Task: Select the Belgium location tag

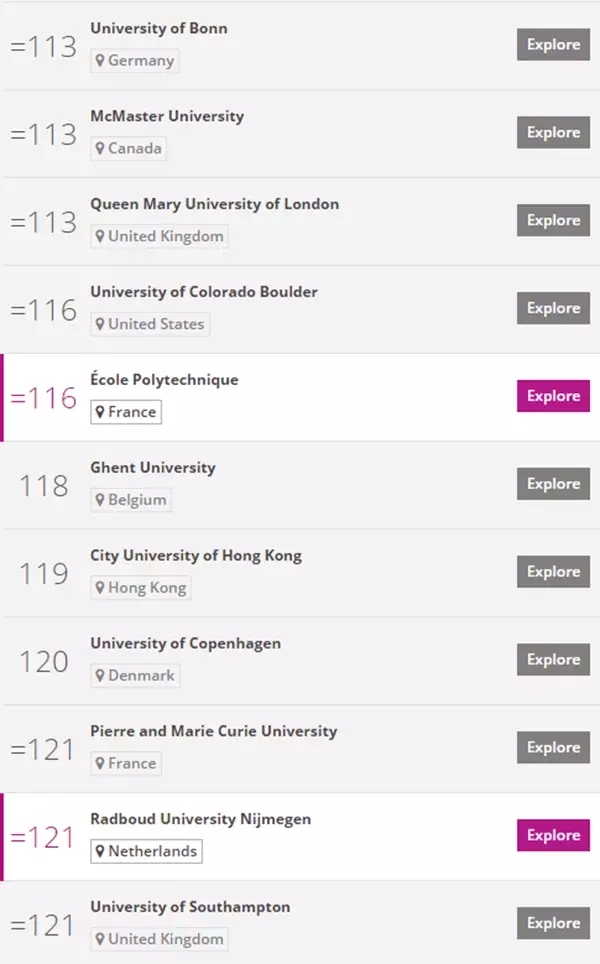Action: point(131,500)
